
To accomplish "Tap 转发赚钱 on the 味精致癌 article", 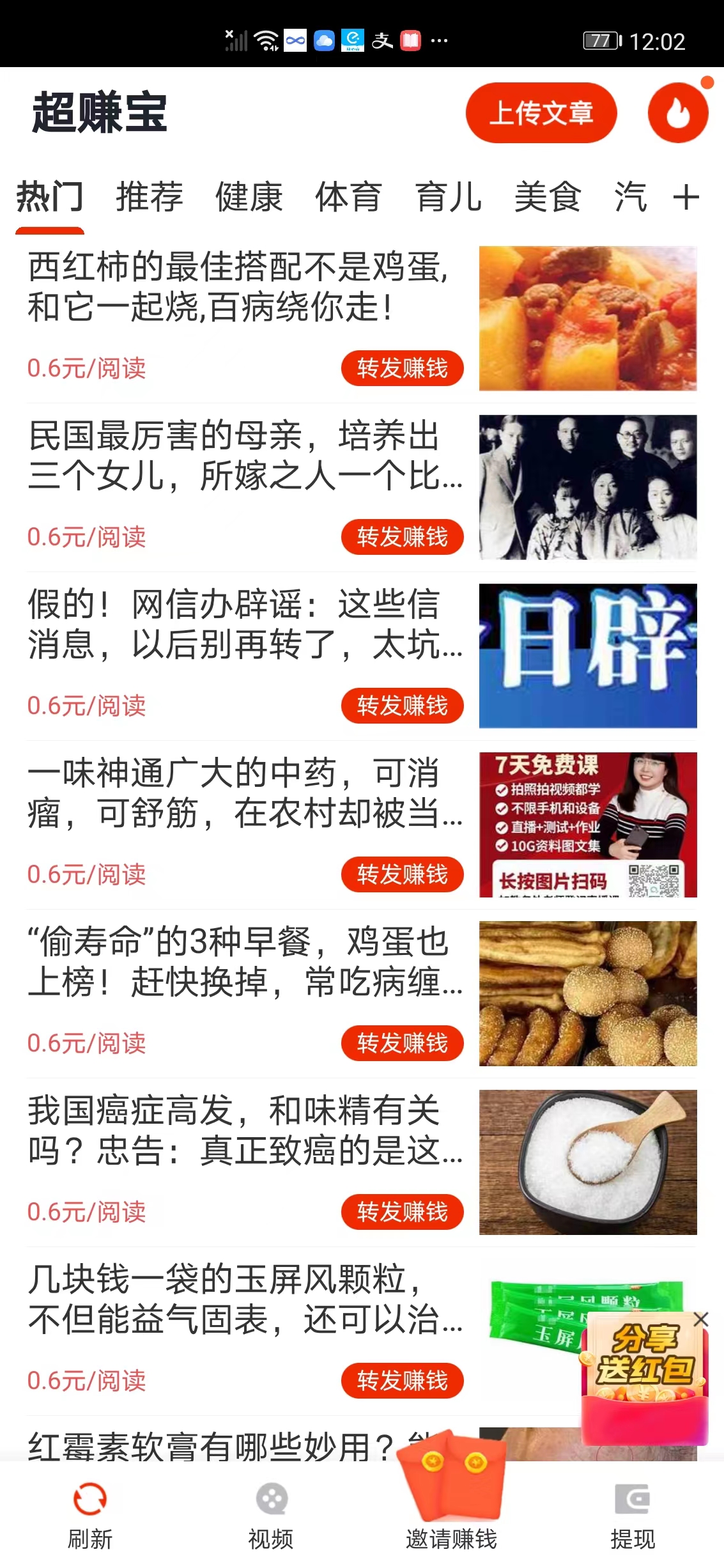I will [x=402, y=1213].
